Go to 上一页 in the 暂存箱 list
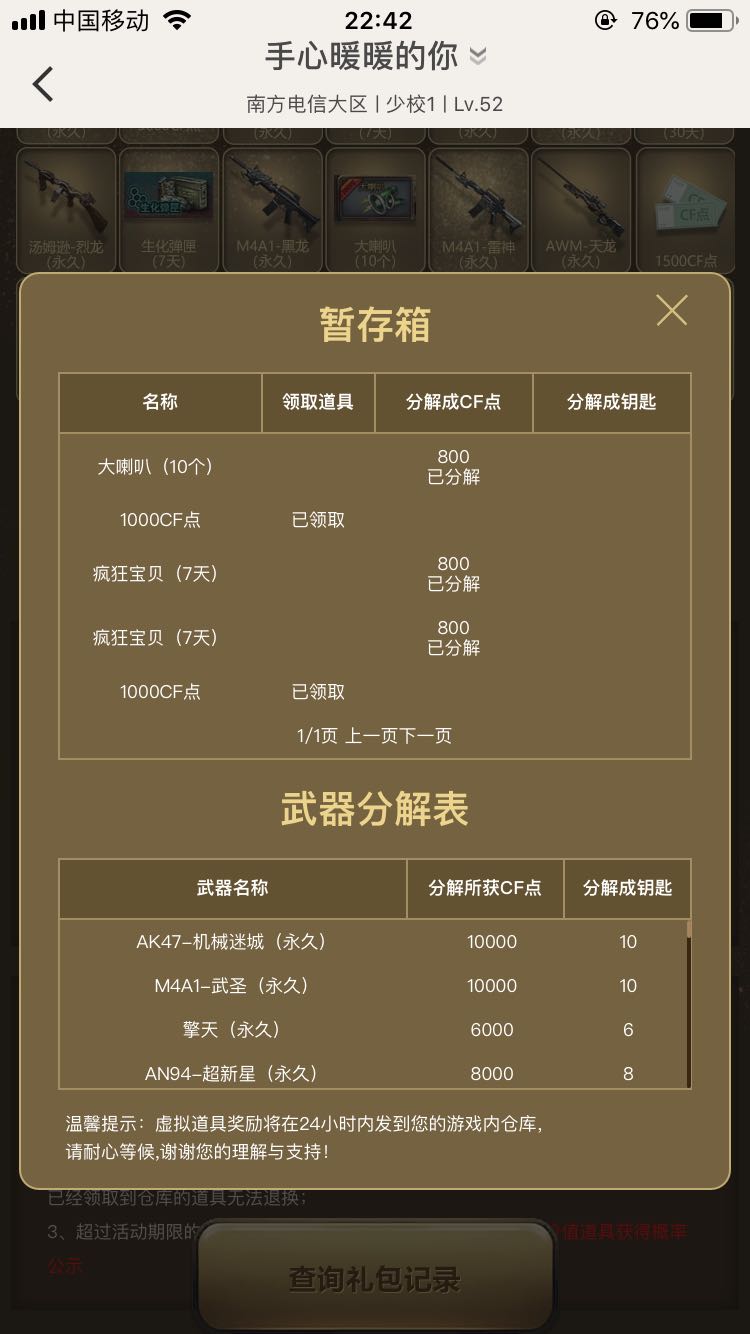 point(371,736)
